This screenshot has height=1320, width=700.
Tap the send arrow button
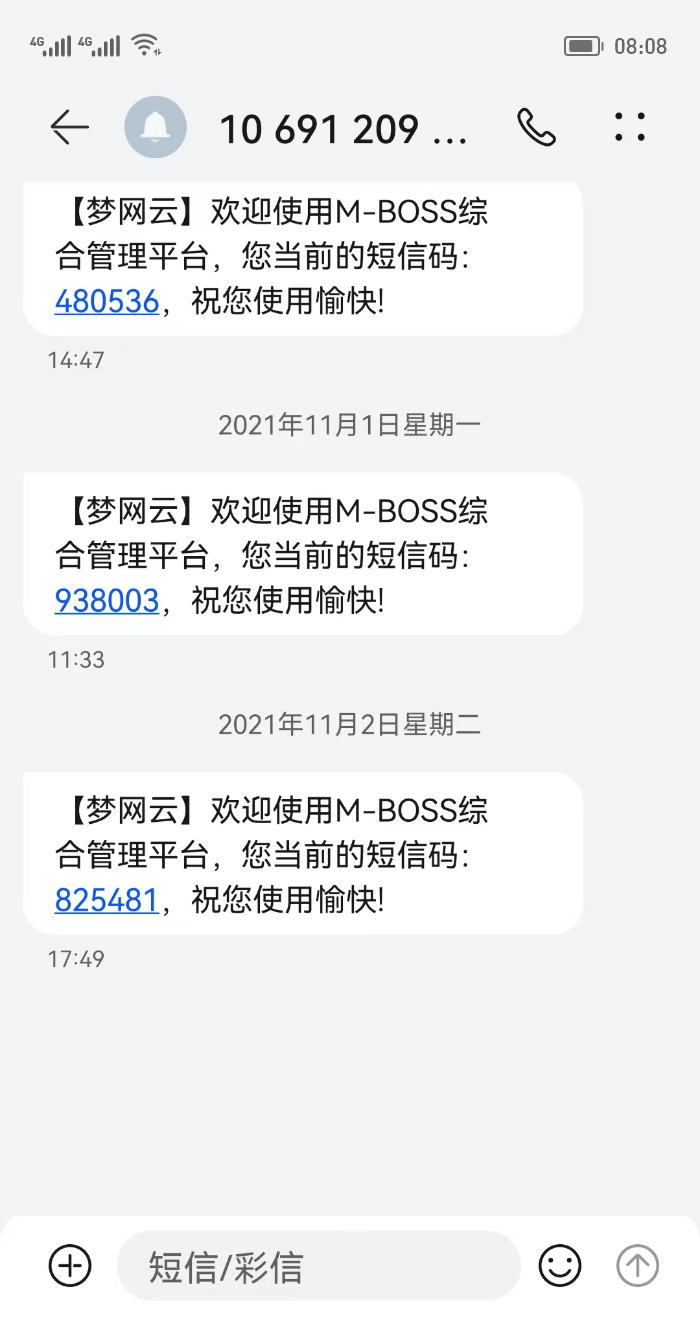(637, 1266)
